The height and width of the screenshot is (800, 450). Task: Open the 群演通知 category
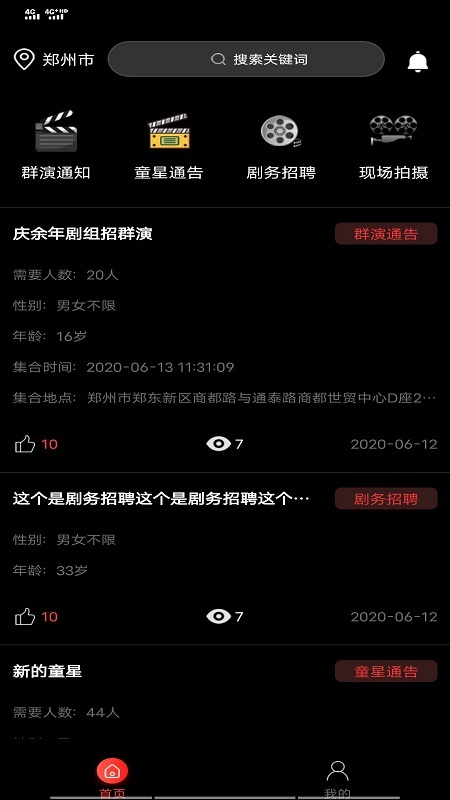[56, 144]
